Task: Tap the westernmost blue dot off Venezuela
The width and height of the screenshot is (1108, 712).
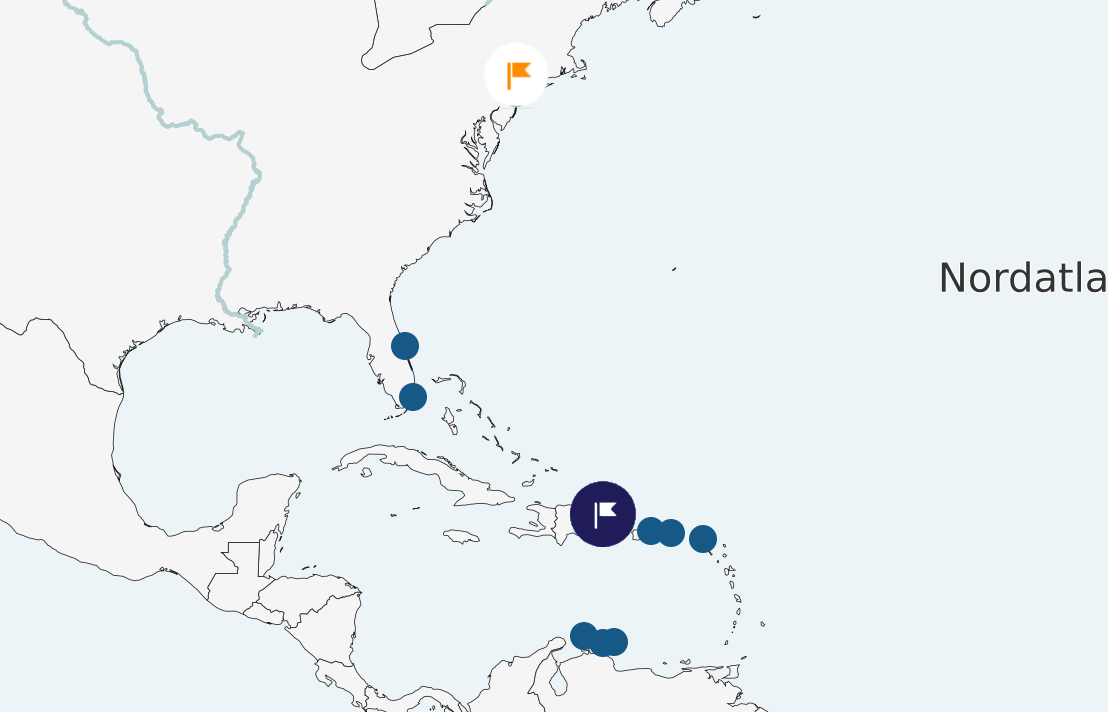Action: (x=583, y=635)
